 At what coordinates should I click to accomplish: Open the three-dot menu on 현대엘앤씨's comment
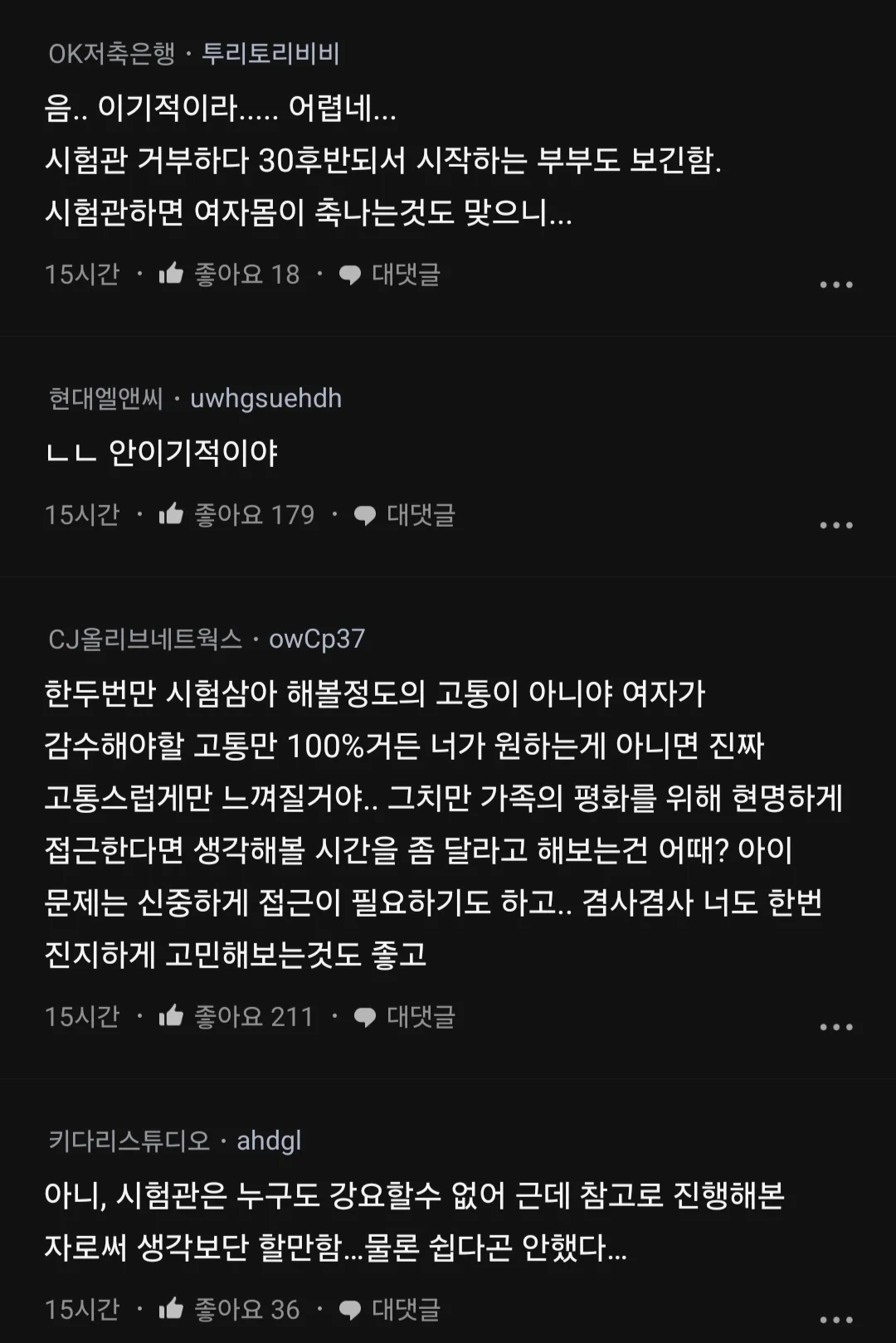pyautogui.click(x=835, y=524)
